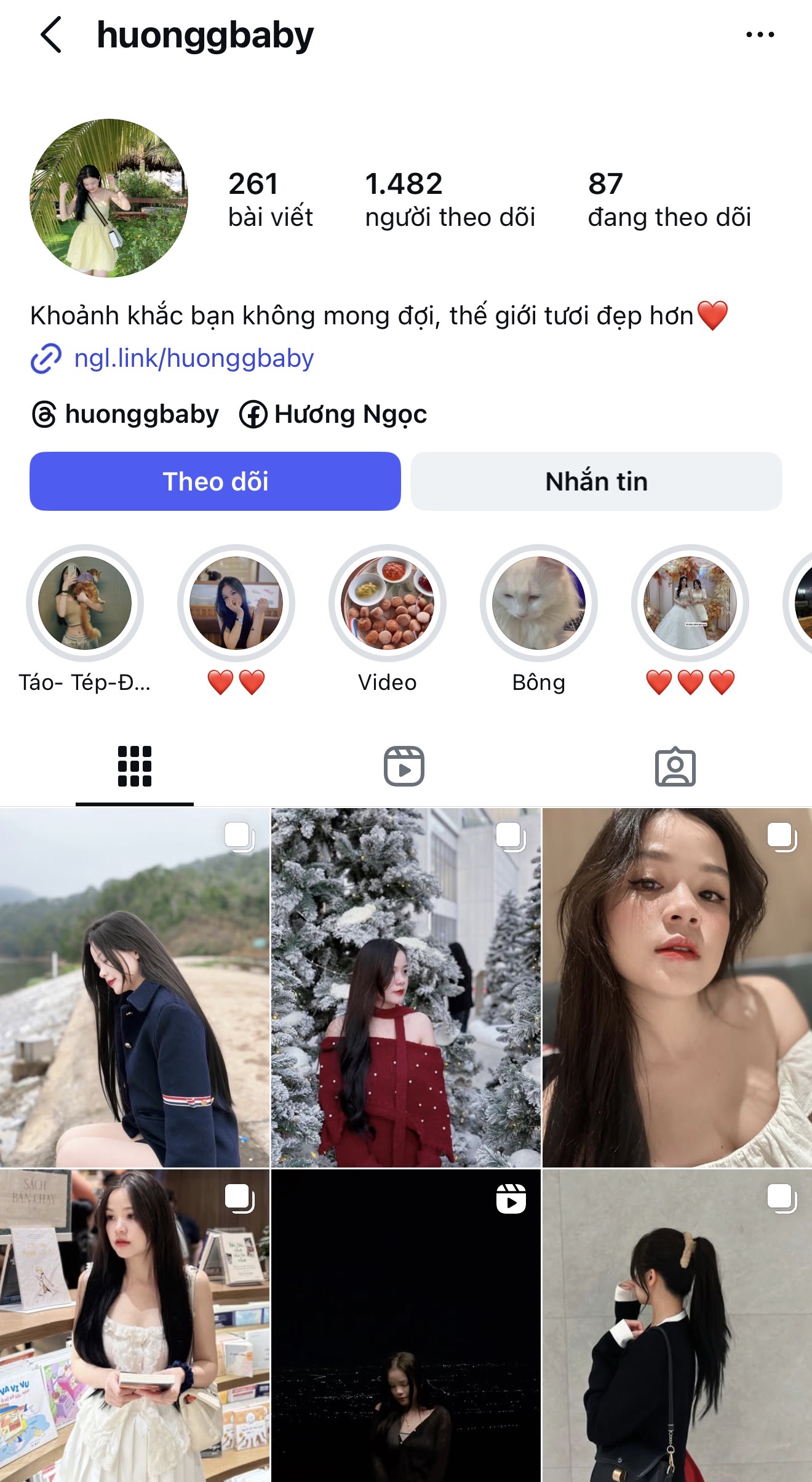Tap Nhắn tin to message
Viewport: 812px width, 1482px height.
click(596, 481)
